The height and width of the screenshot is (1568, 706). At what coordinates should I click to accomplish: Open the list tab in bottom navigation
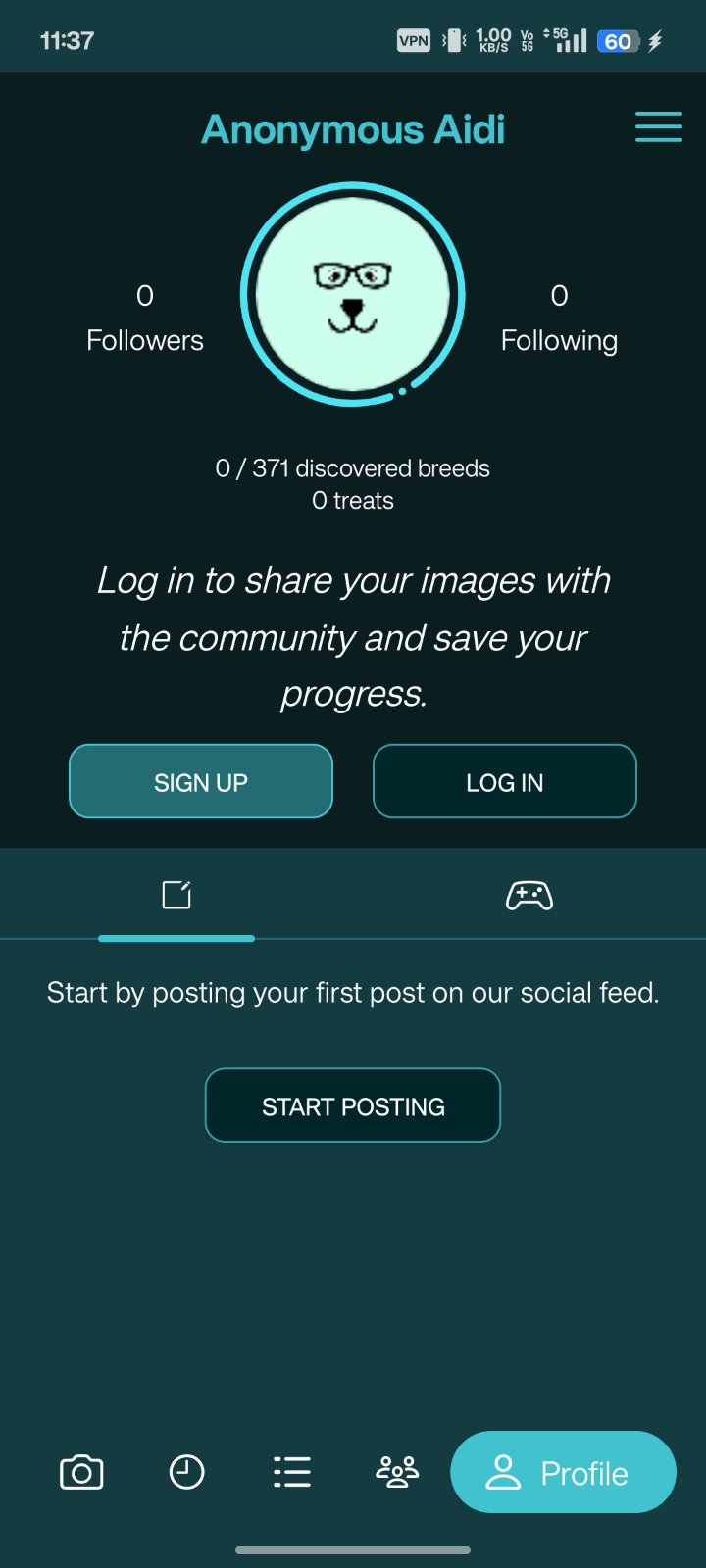pyautogui.click(x=291, y=1472)
